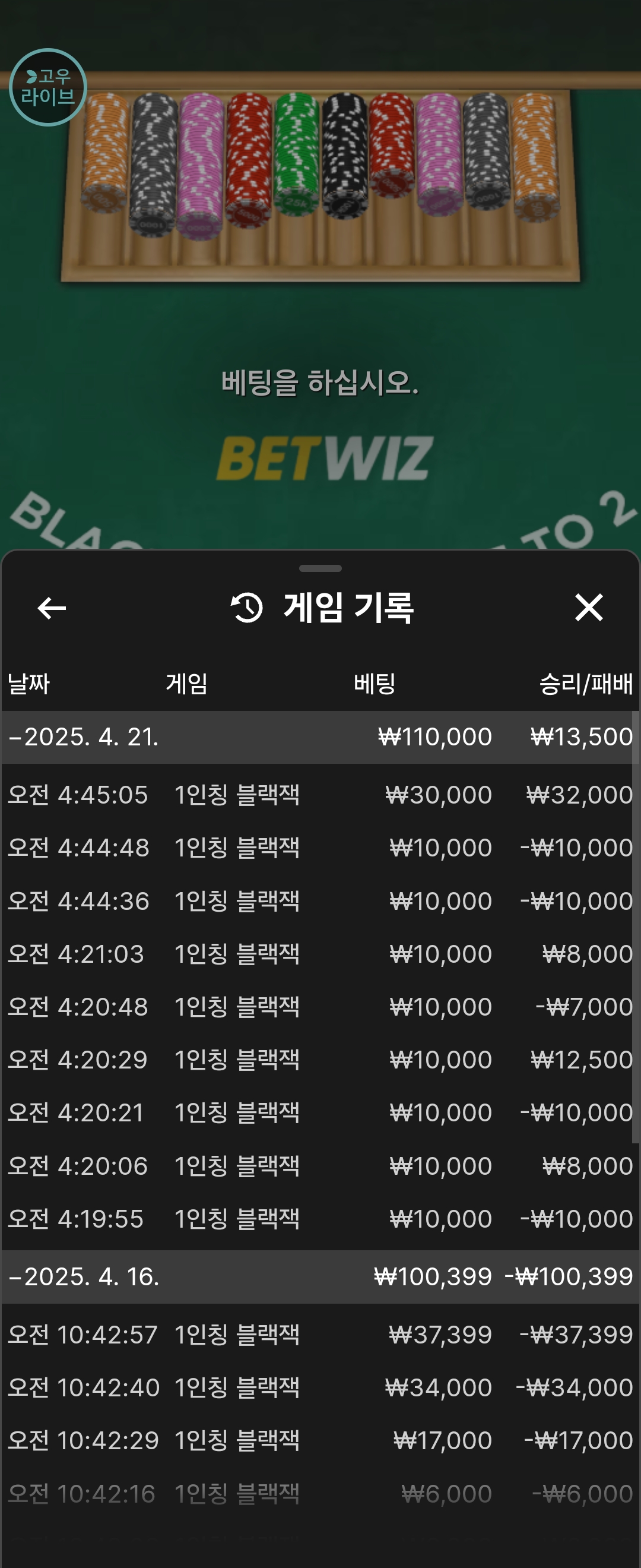Go back from the game history panel
This screenshot has height=1568, width=641.
click(x=52, y=608)
